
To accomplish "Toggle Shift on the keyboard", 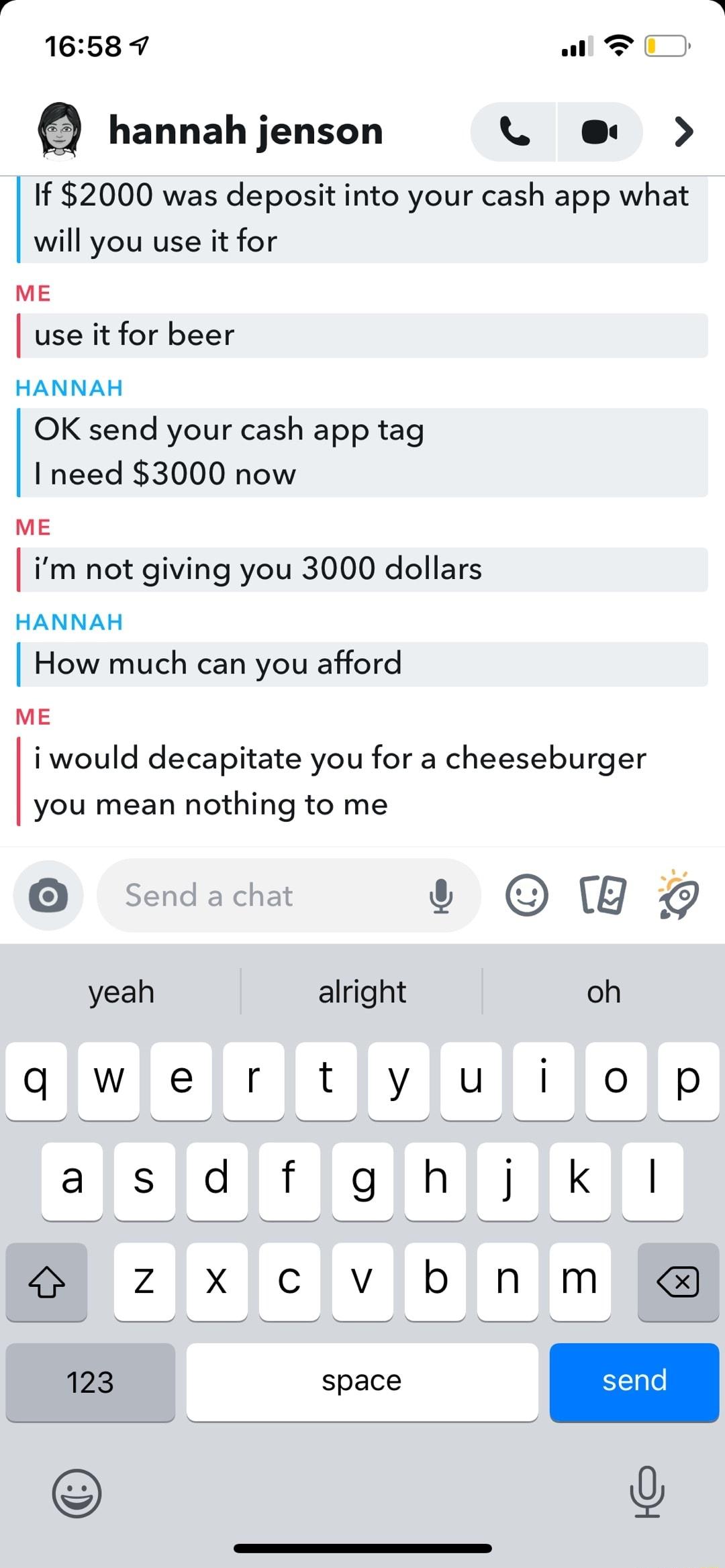I will (x=46, y=1282).
